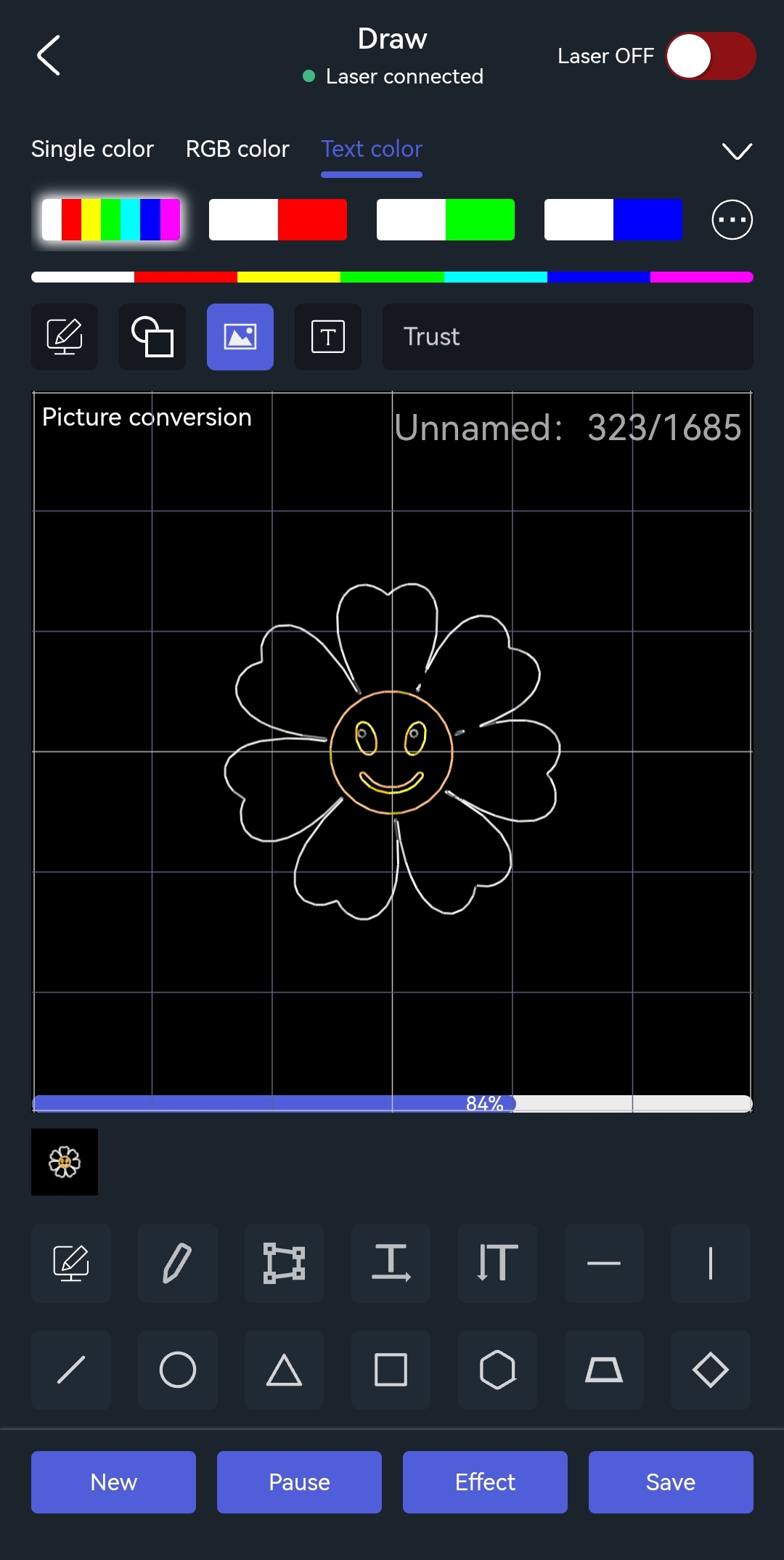This screenshot has height=1560, width=784.
Task: Tap the Trust text input field
Action: tap(568, 337)
